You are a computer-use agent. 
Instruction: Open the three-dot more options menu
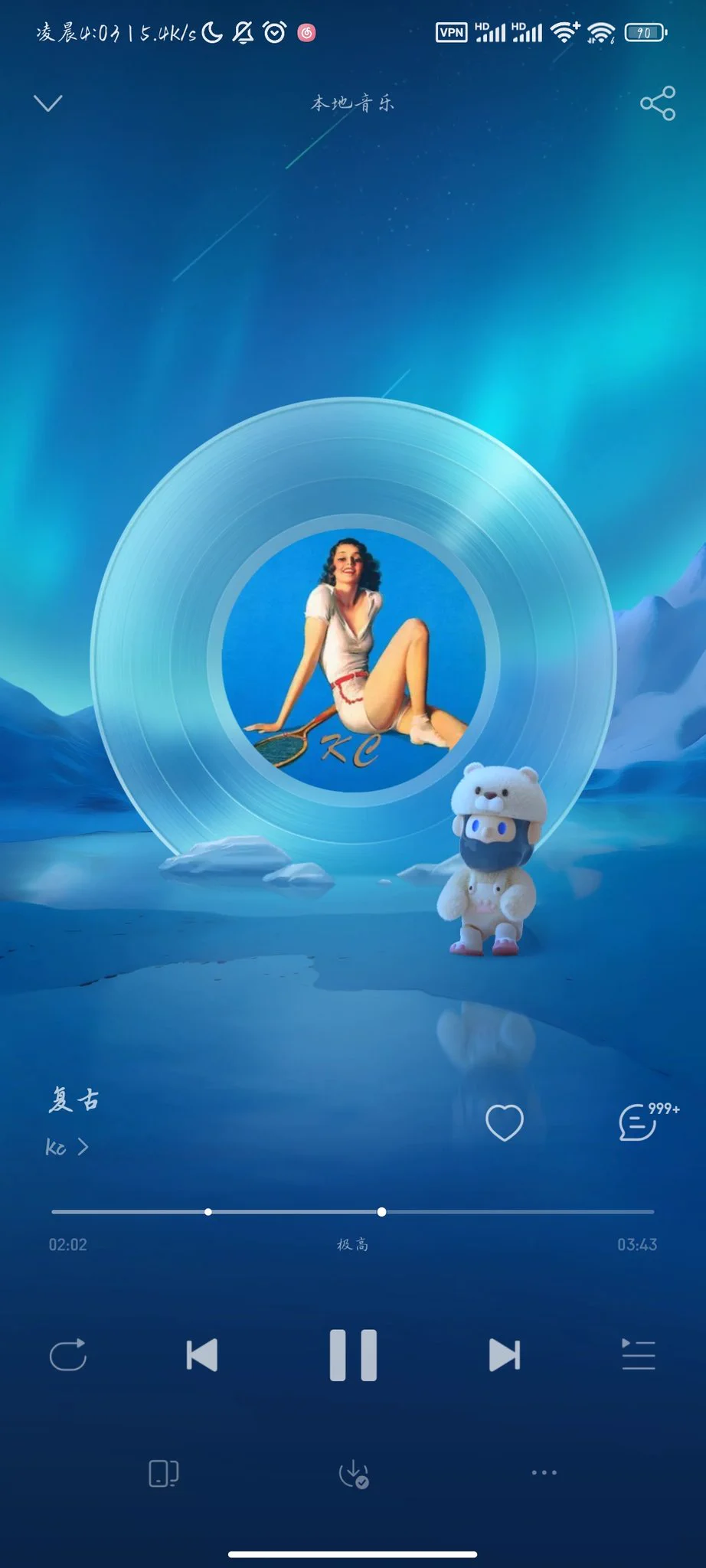(x=544, y=1473)
